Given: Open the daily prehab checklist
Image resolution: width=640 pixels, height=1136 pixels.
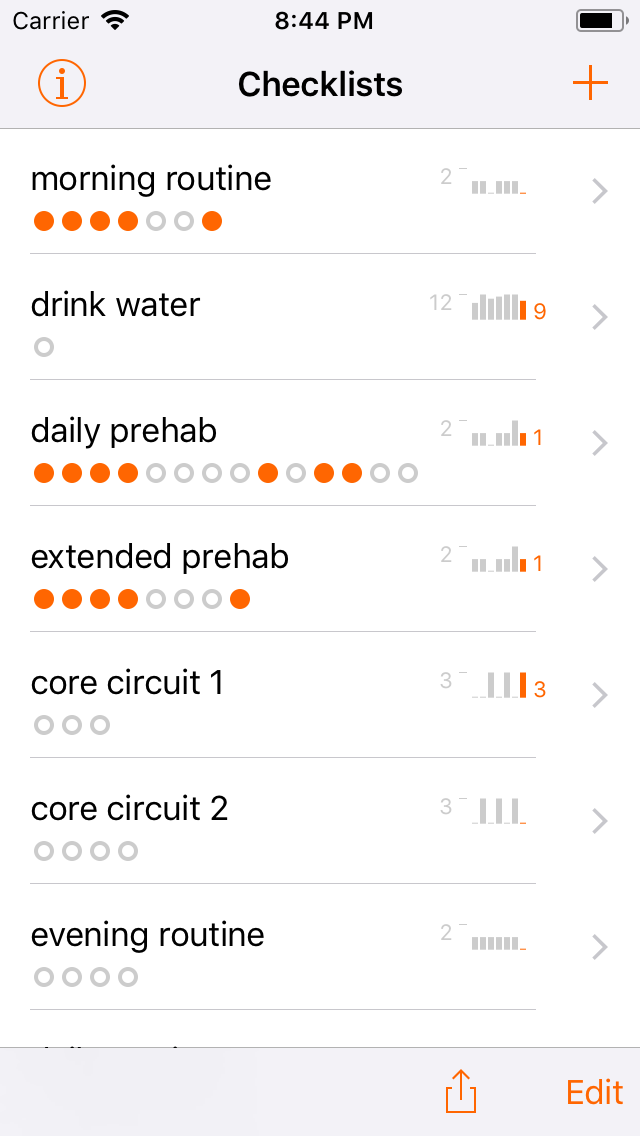Looking at the screenshot, I should 320,443.
